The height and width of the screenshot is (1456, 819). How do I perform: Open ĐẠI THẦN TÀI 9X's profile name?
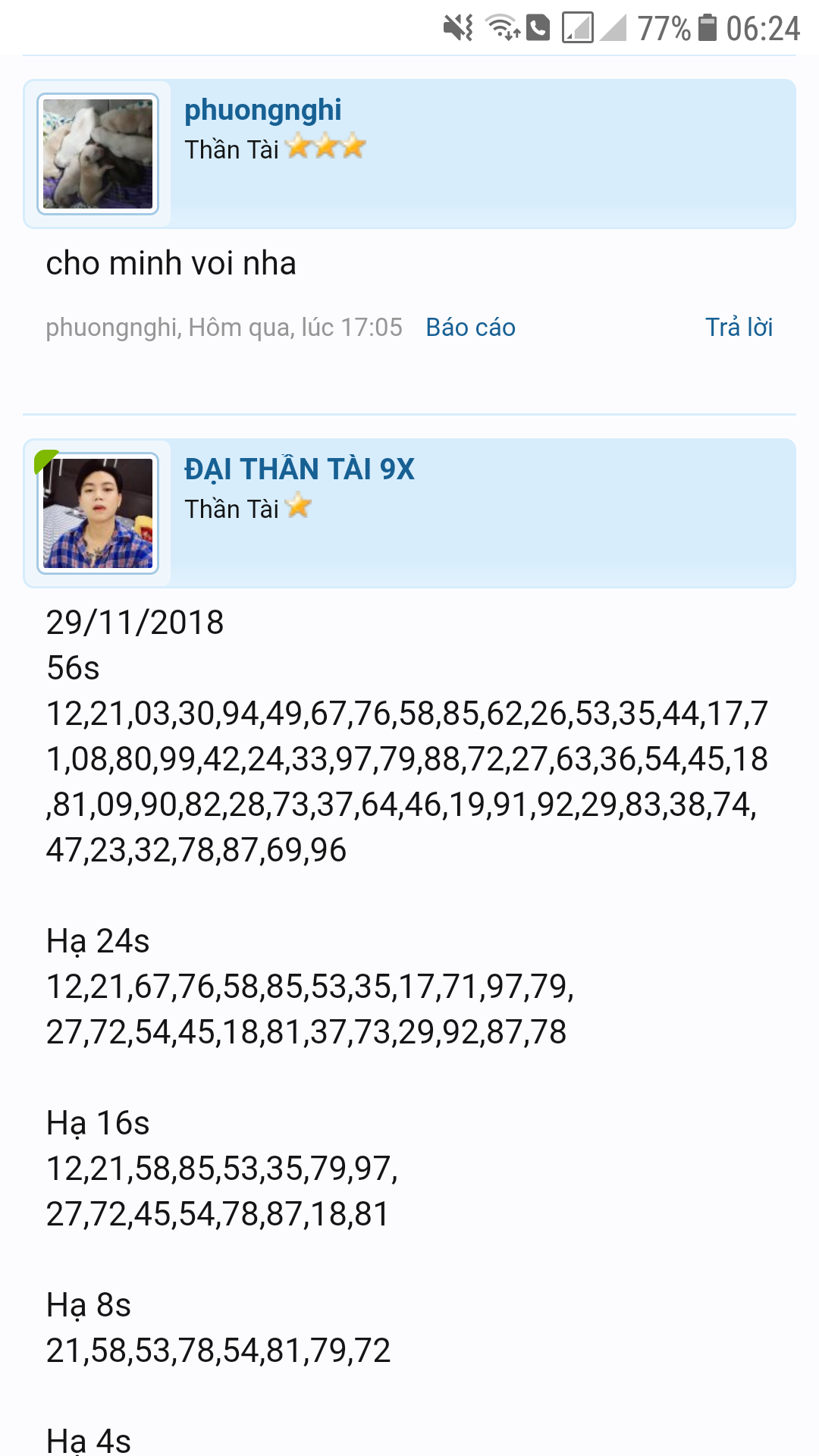300,469
